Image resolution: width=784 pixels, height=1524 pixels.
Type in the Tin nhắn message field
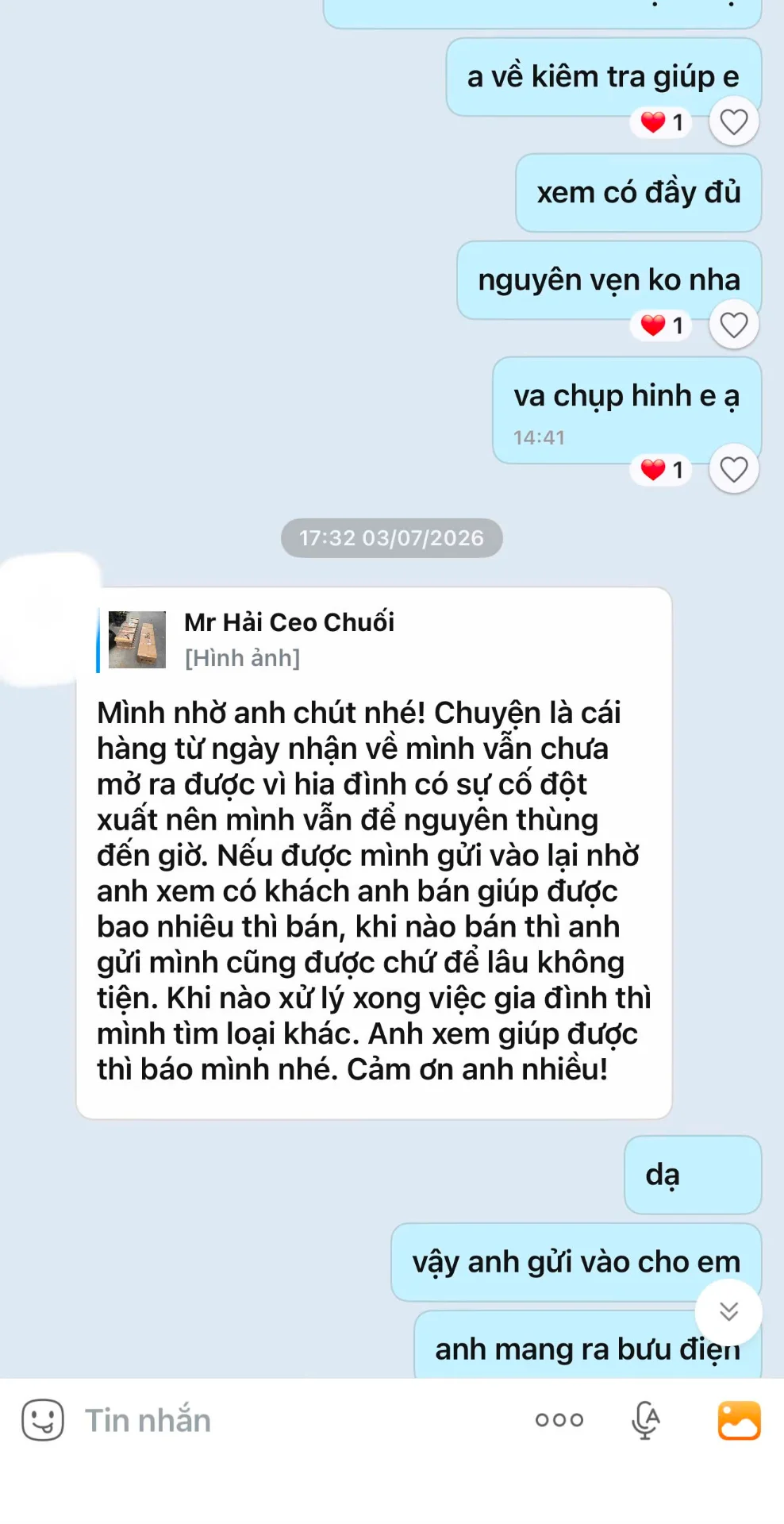click(294, 1420)
